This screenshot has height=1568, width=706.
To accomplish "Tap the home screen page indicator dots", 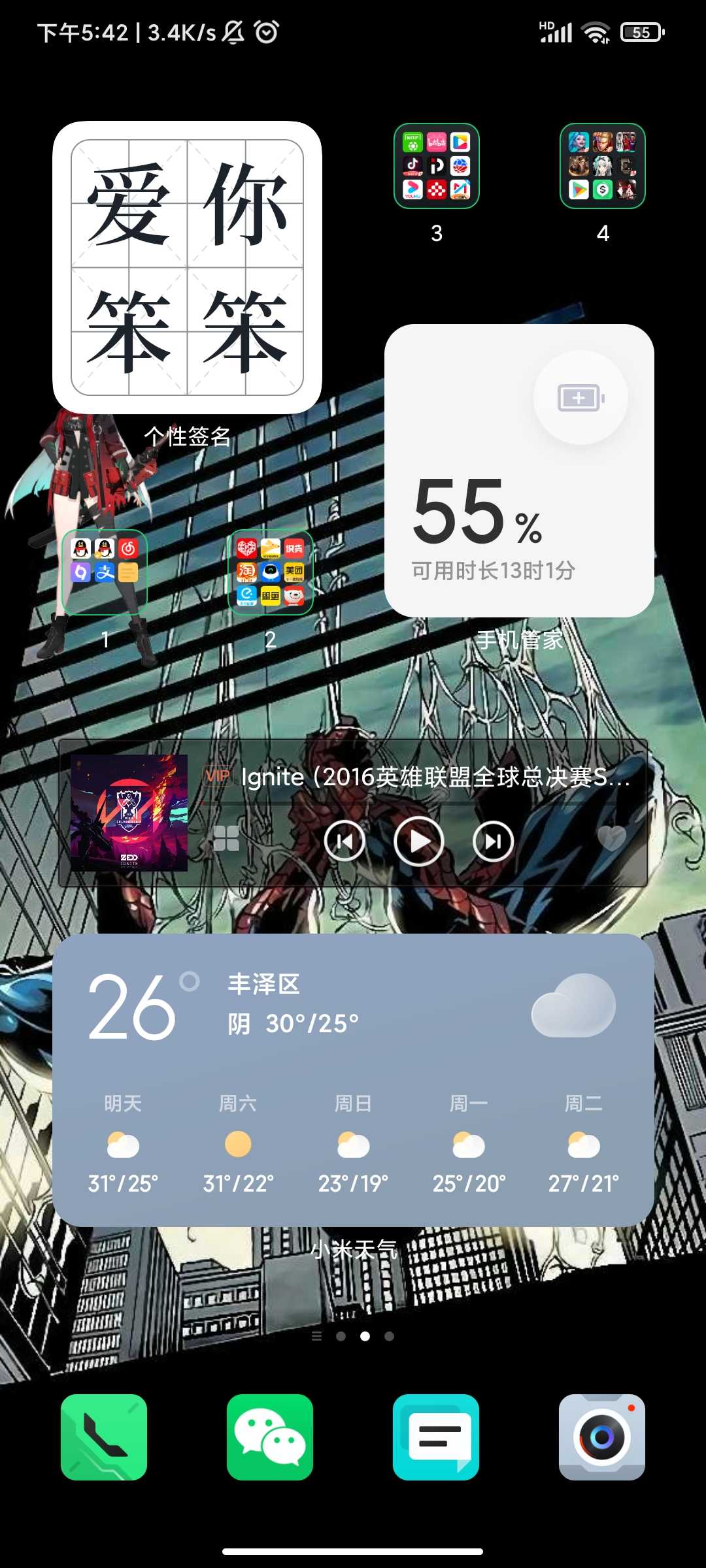I will [353, 1336].
